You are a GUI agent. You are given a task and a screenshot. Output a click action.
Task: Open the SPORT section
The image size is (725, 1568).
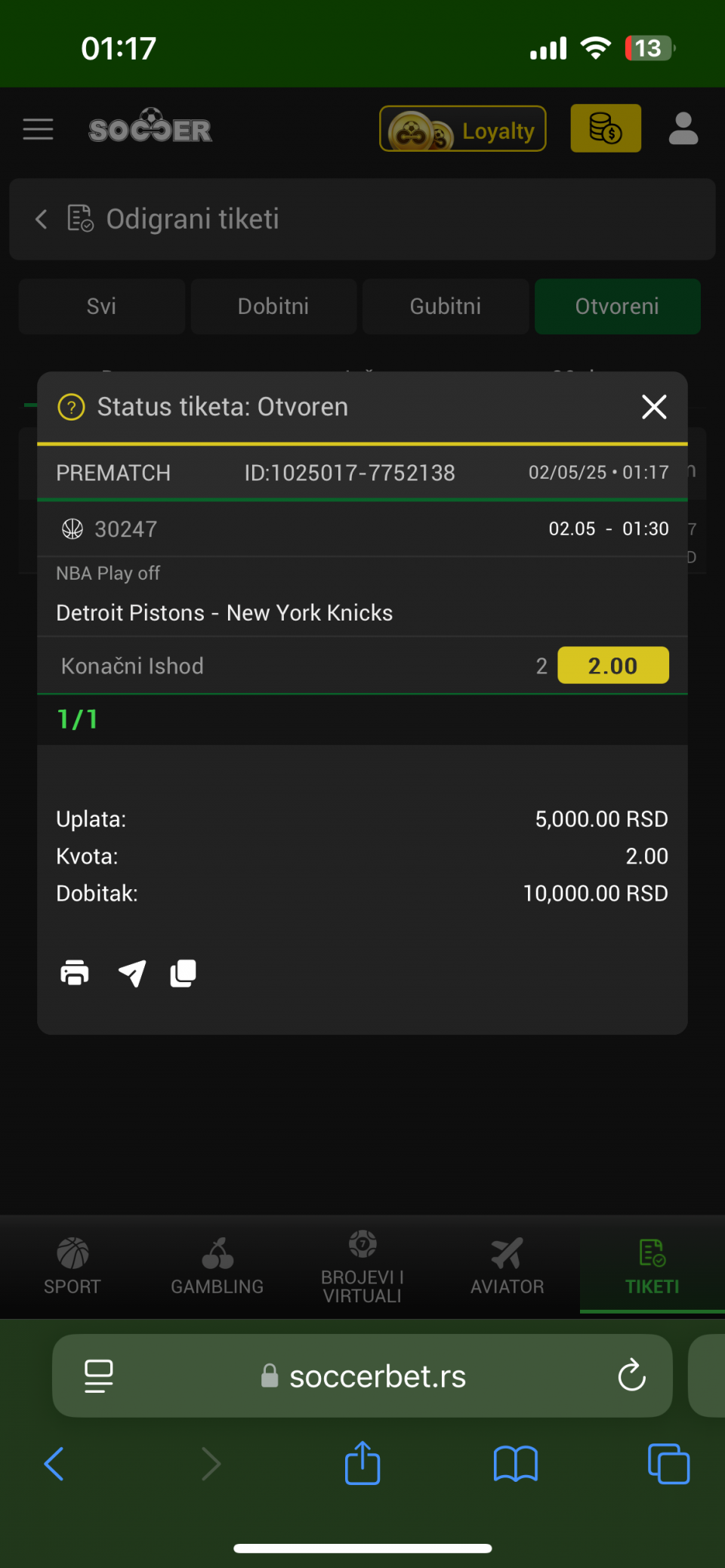[x=72, y=1267]
